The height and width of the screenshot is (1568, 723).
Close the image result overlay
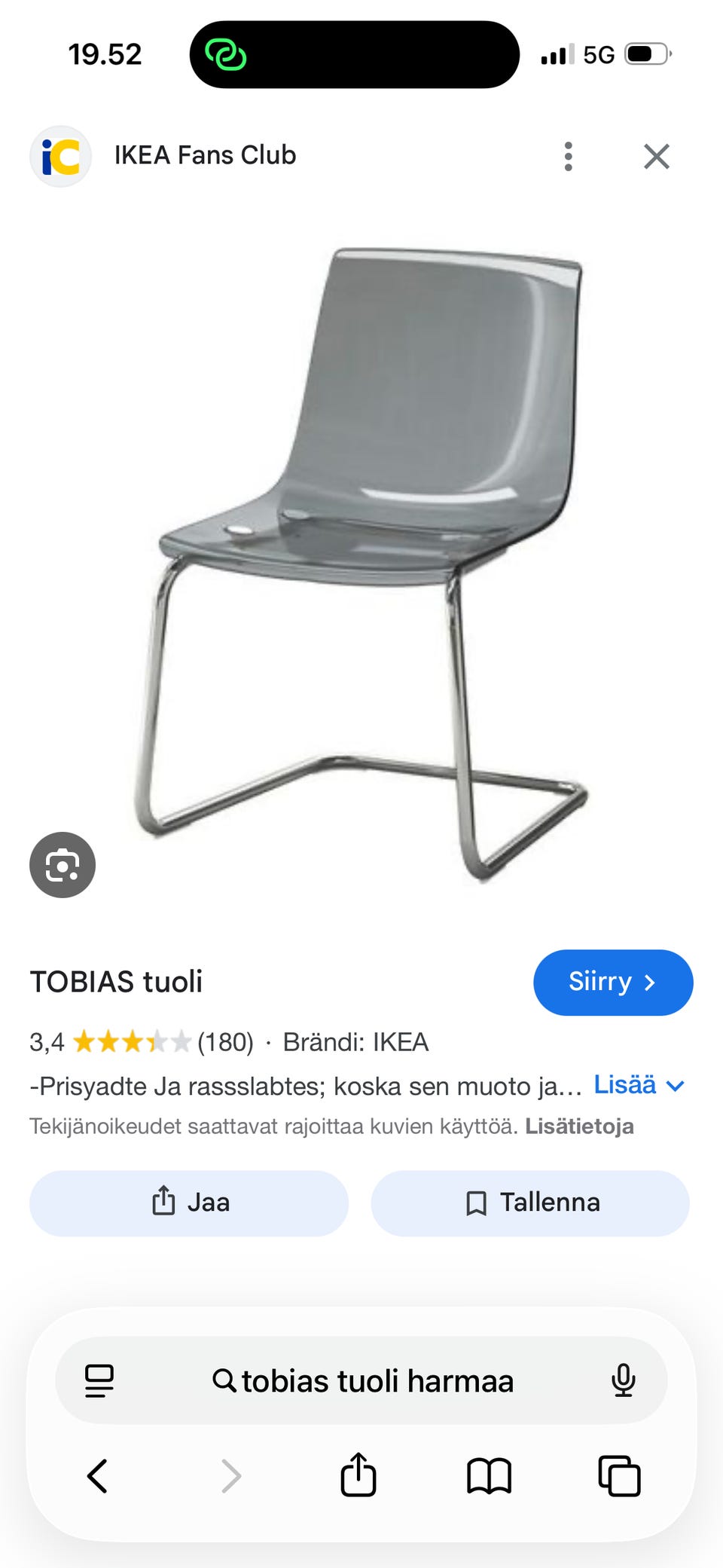click(656, 156)
